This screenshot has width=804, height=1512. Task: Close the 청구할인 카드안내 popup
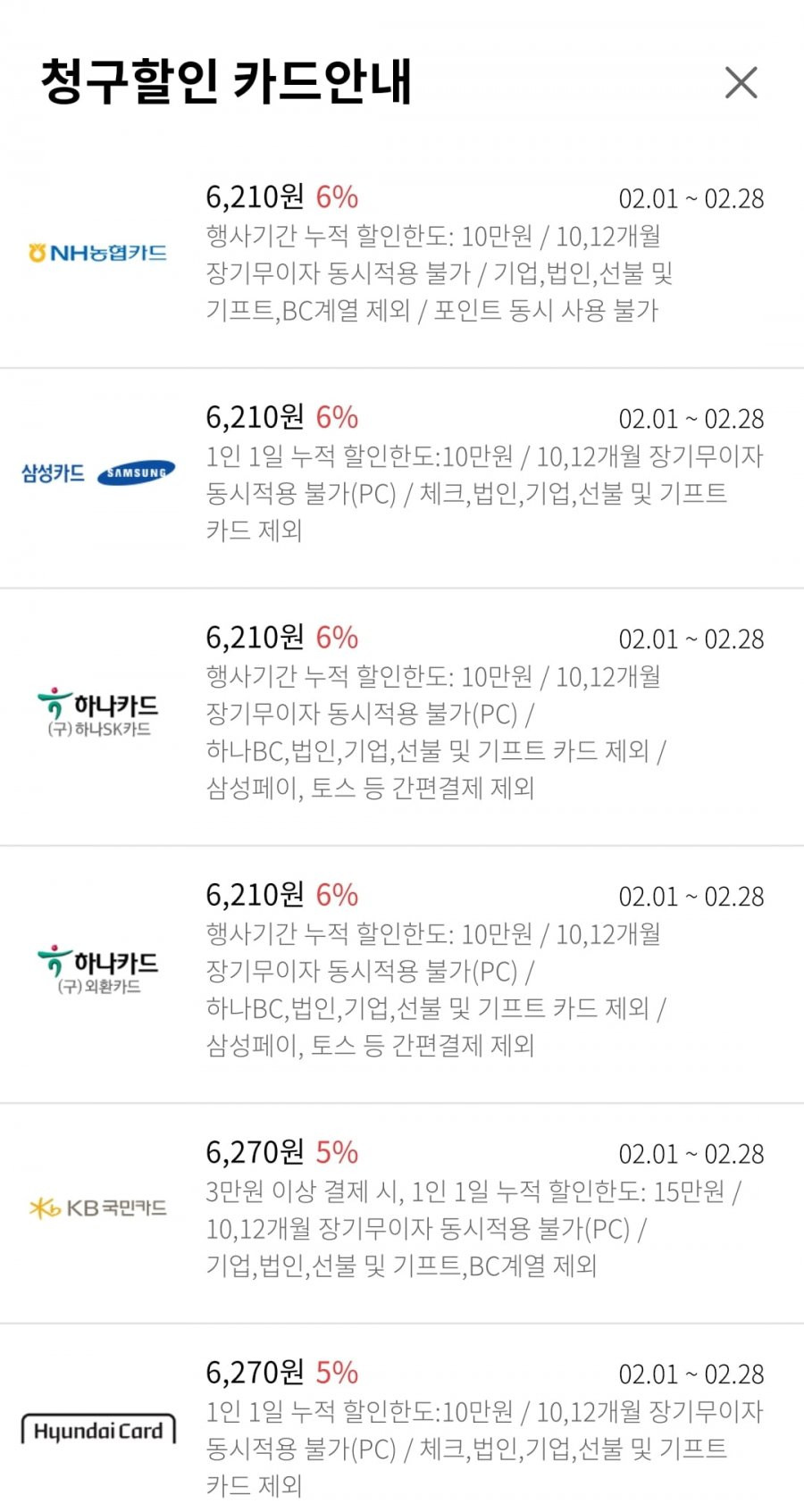741,82
